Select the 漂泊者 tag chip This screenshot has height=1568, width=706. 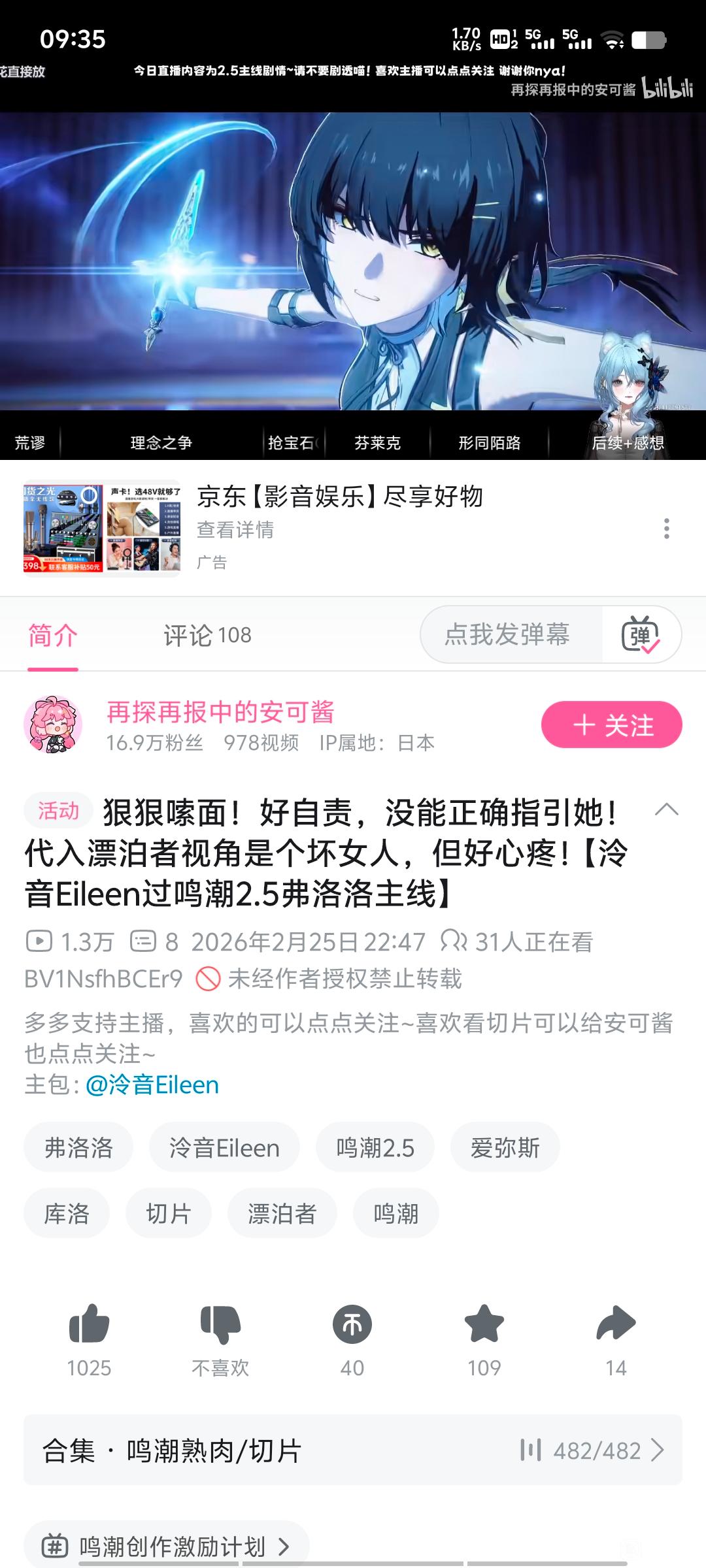pos(282,1214)
